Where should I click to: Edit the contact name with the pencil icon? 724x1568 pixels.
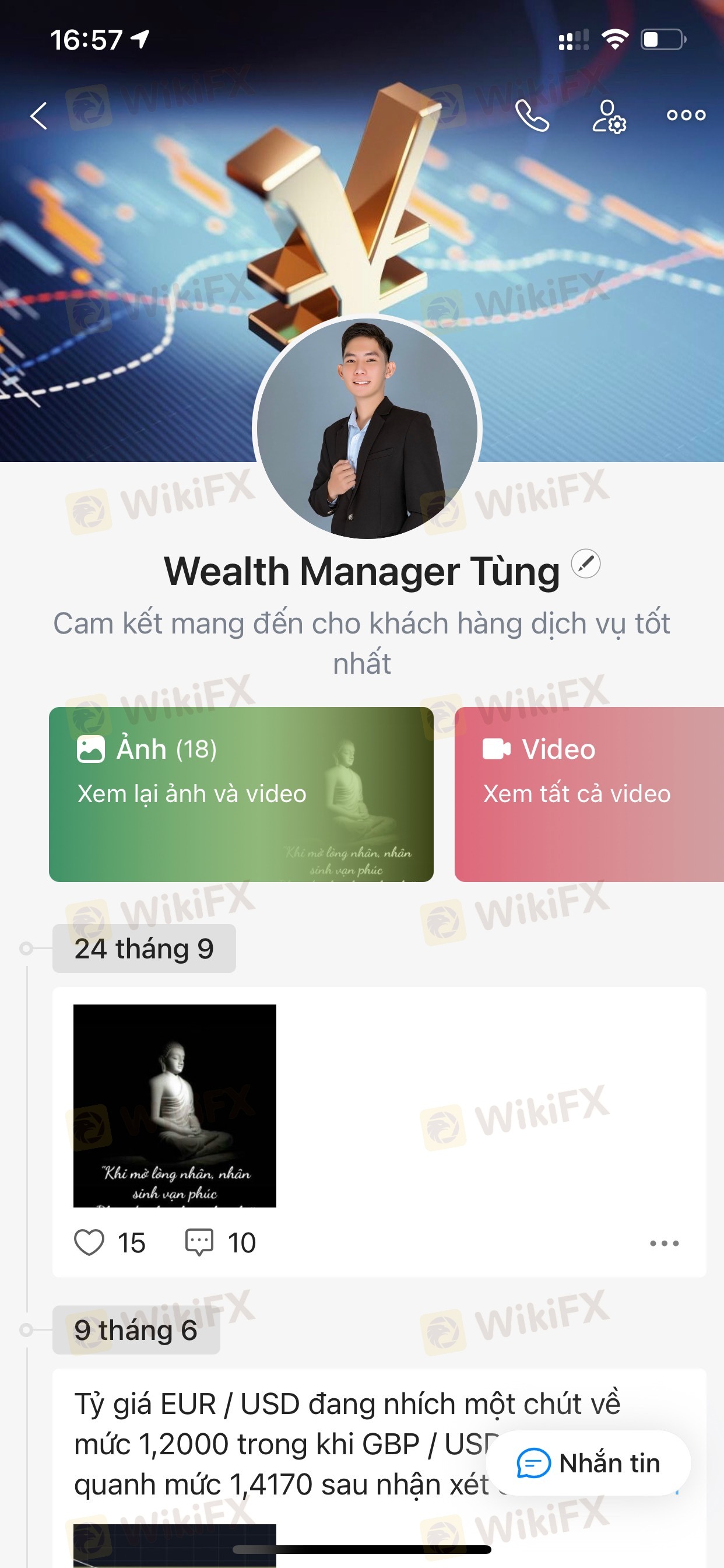(586, 563)
